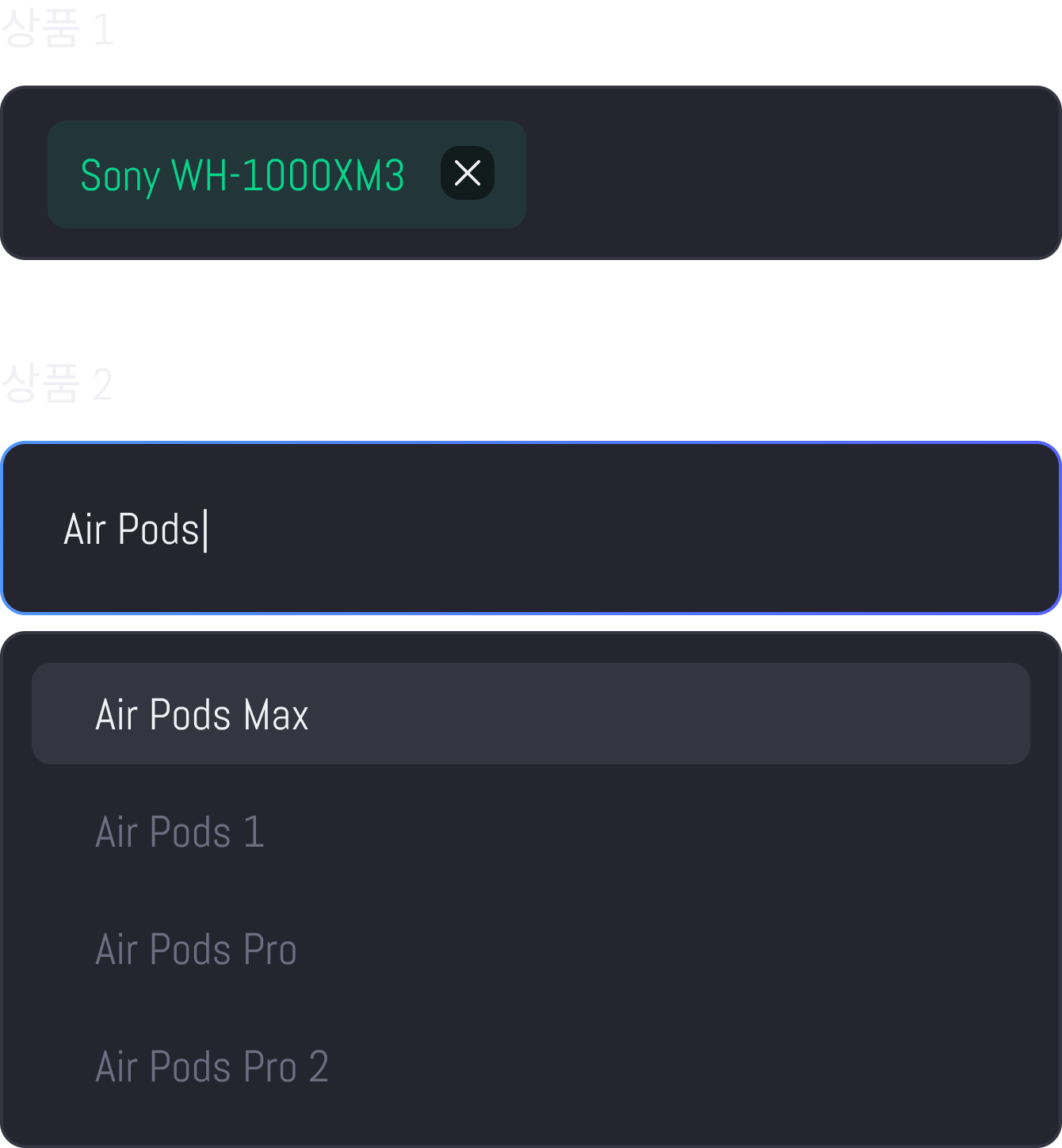1062x1148 pixels.
Task: Click the Air Pods query text
Action: click(133, 529)
